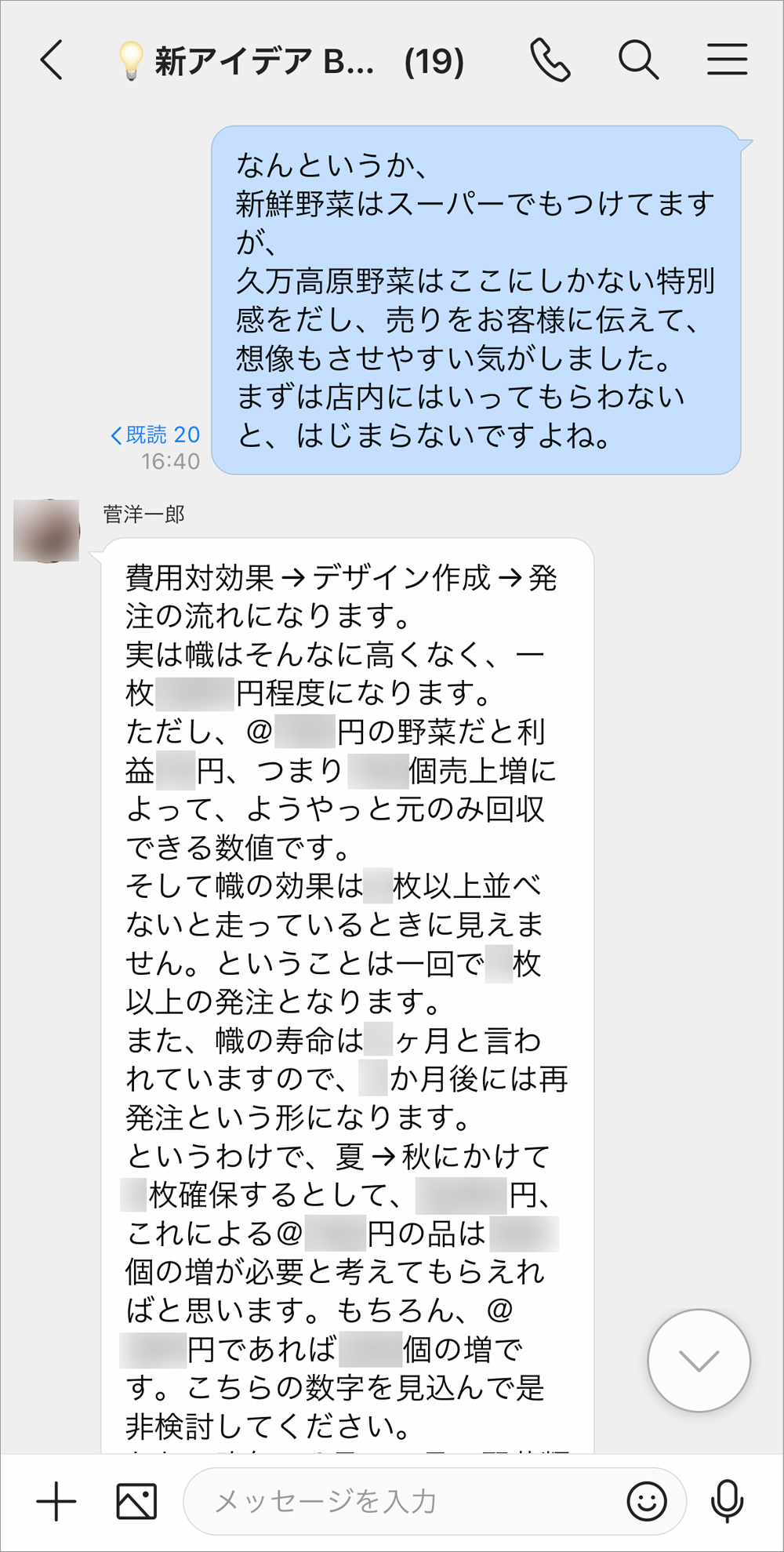The image size is (784, 1552).
Task: Open the chat menu
Action: coord(727,60)
